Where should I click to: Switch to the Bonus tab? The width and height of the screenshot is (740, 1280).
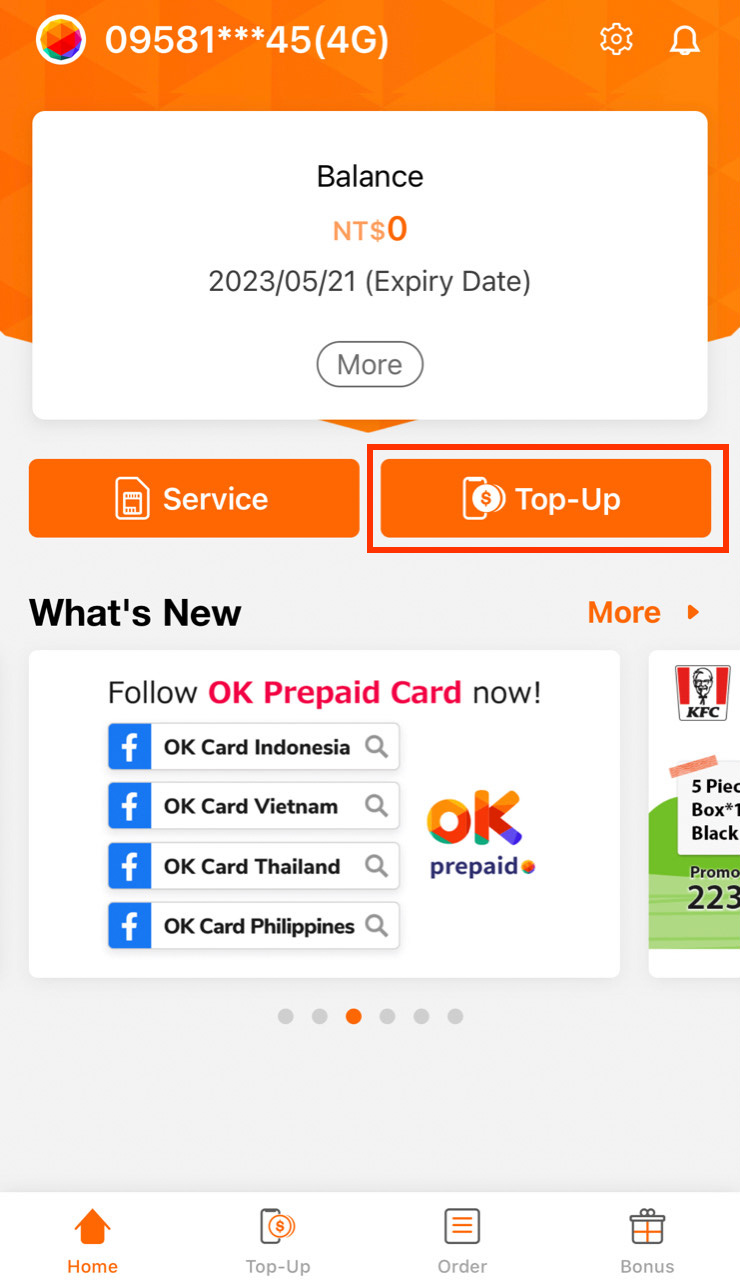(647, 1239)
